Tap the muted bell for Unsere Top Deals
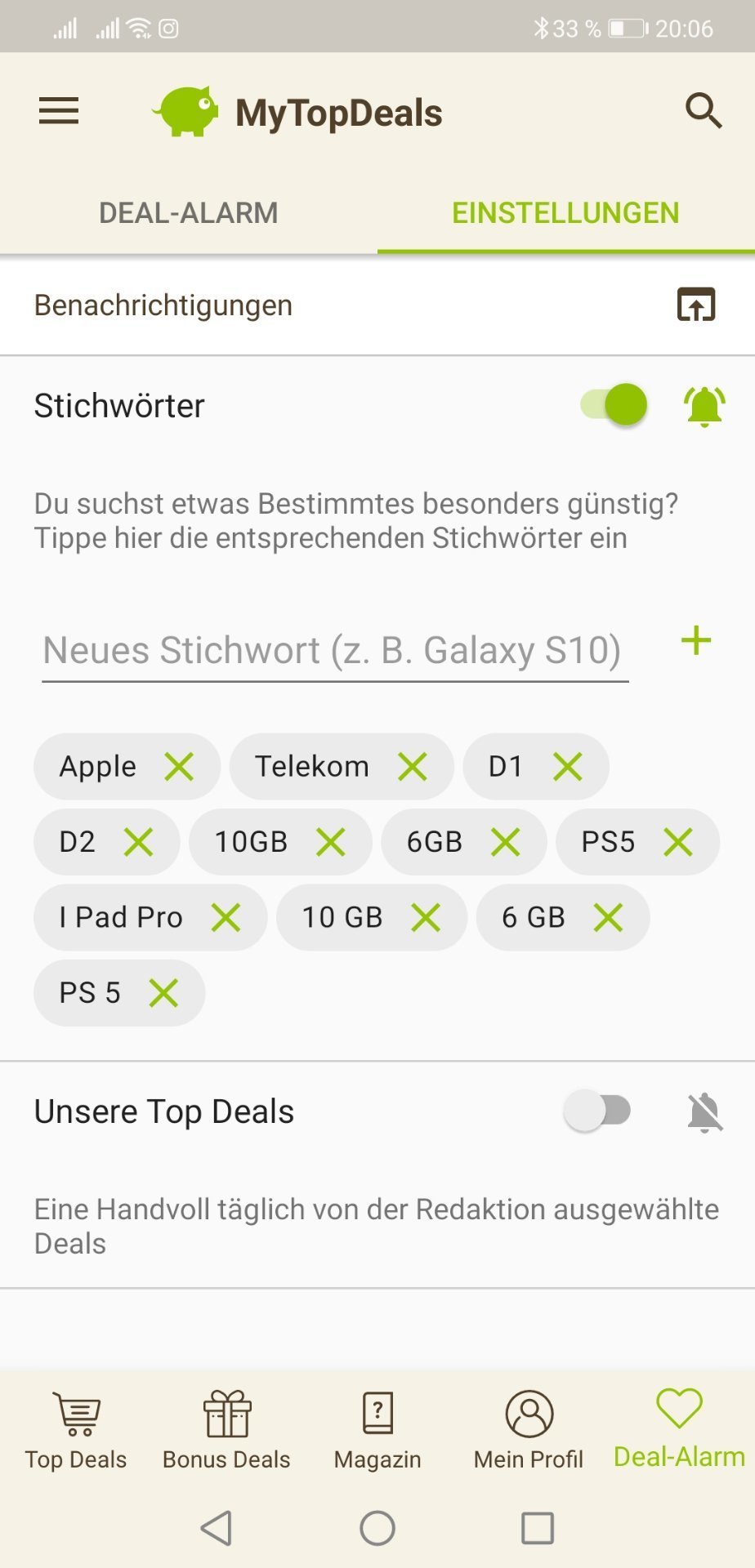The width and height of the screenshot is (755, 1568). pyautogui.click(x=705, y=1112)
